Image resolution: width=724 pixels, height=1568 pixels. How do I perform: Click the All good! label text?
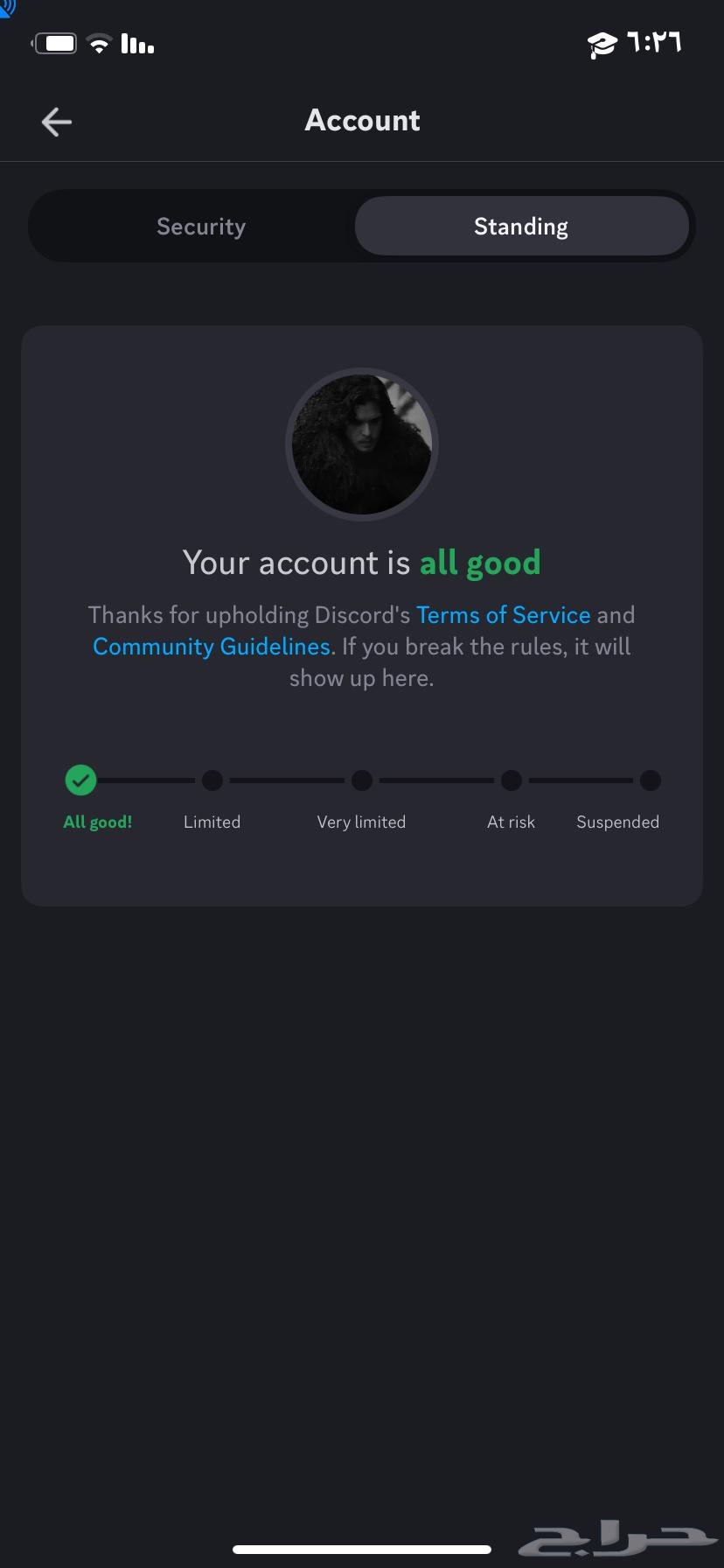coord(97,822)
